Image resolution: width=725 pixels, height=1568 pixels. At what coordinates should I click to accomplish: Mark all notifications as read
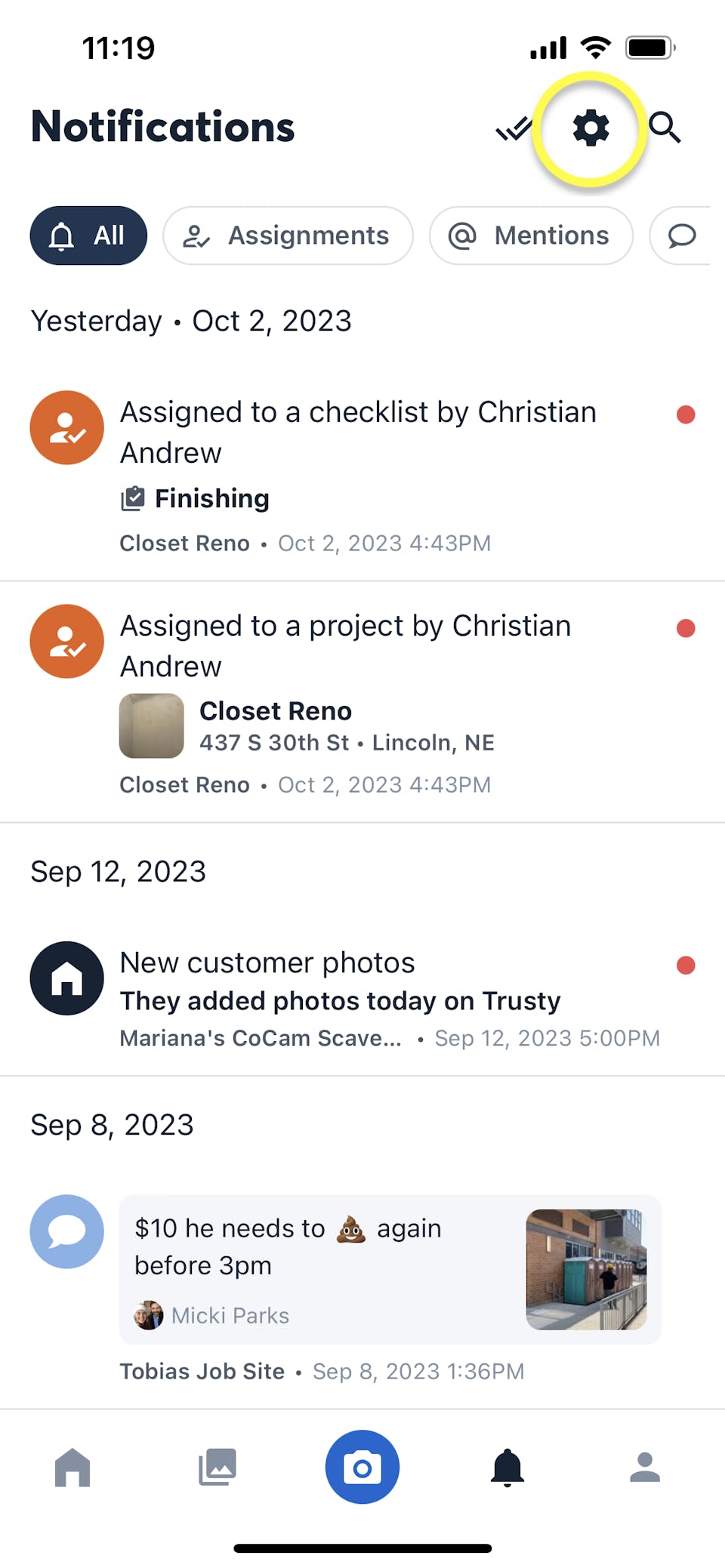[513, 130]
